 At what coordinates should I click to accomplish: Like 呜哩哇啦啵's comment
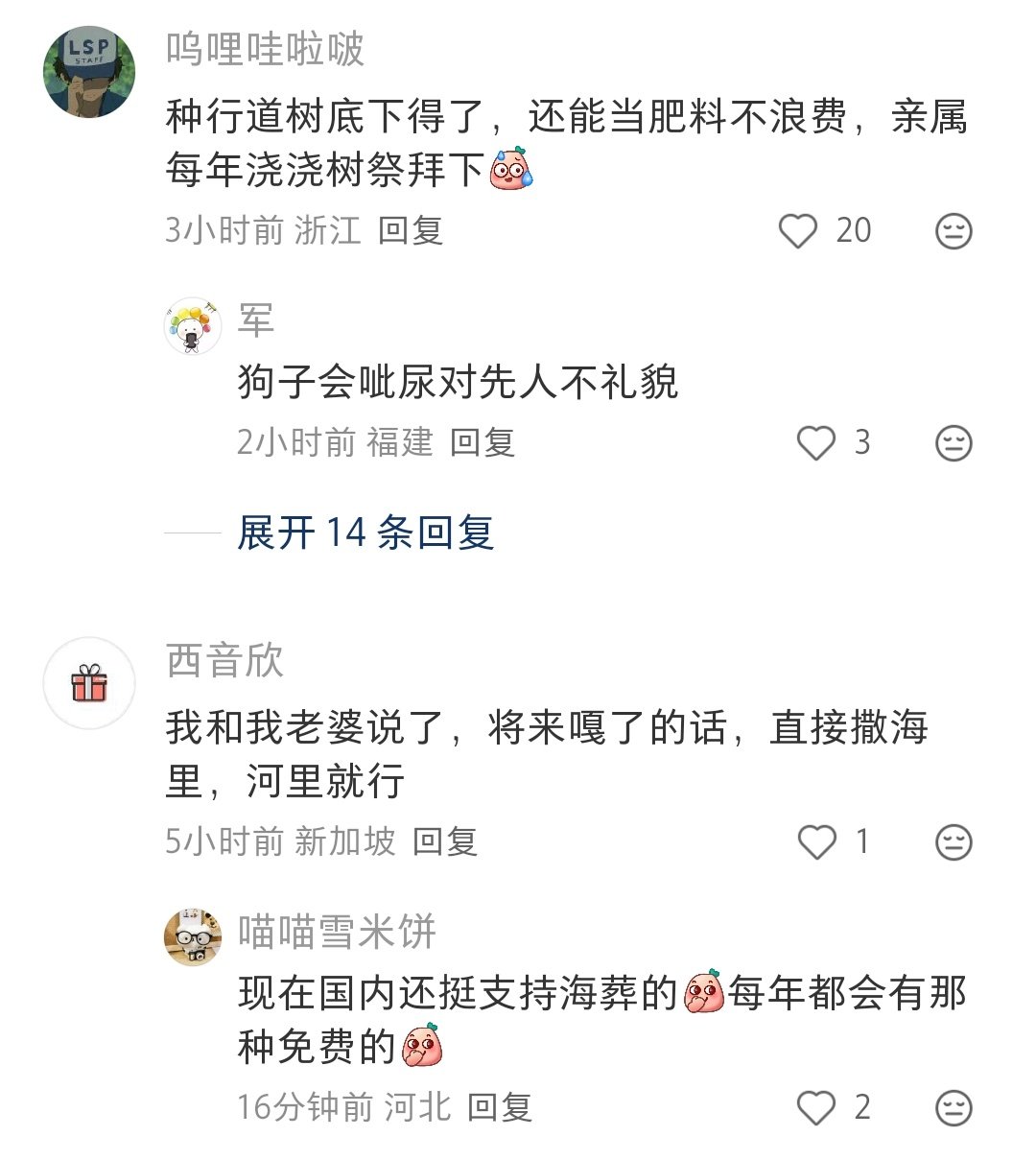point(797,231)
